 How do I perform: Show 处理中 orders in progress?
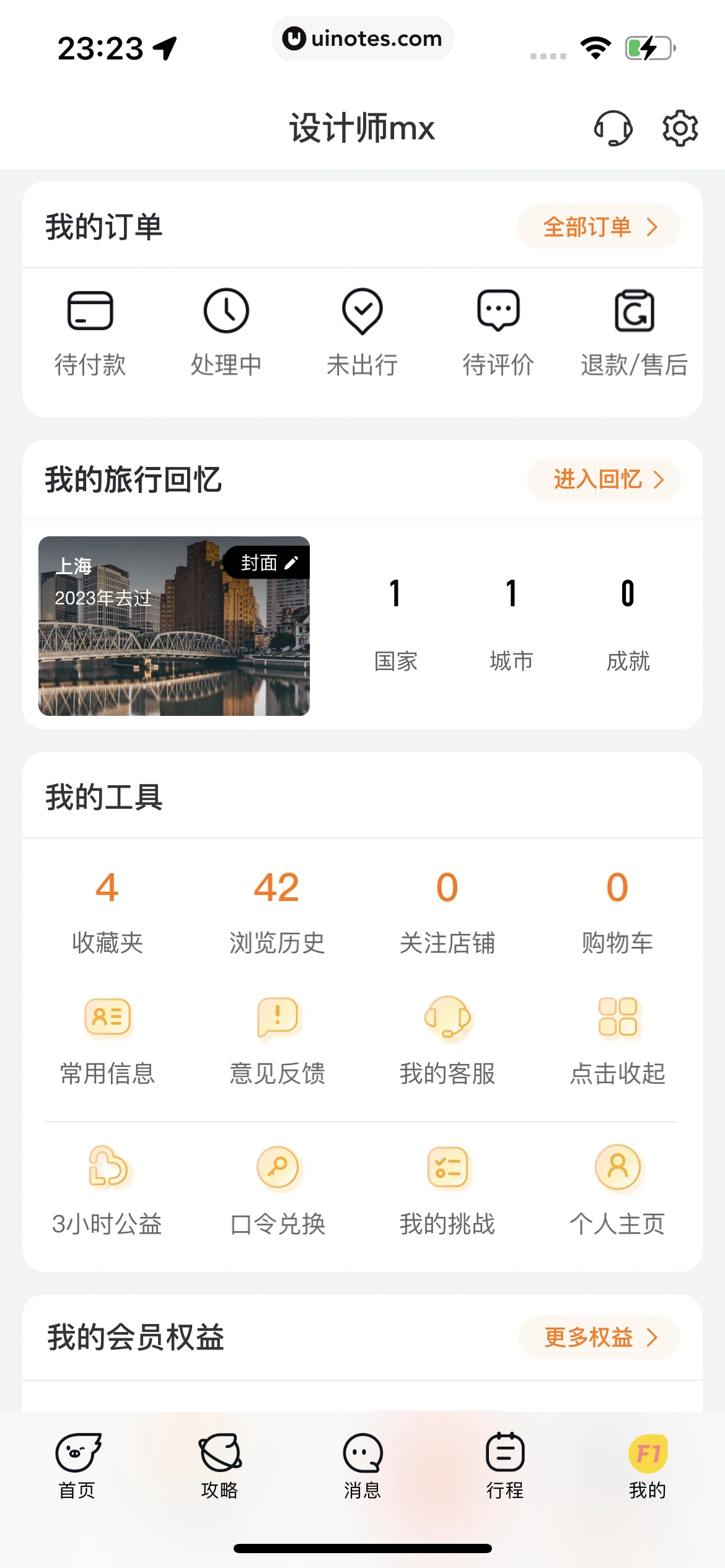click(x=226, y=333)
